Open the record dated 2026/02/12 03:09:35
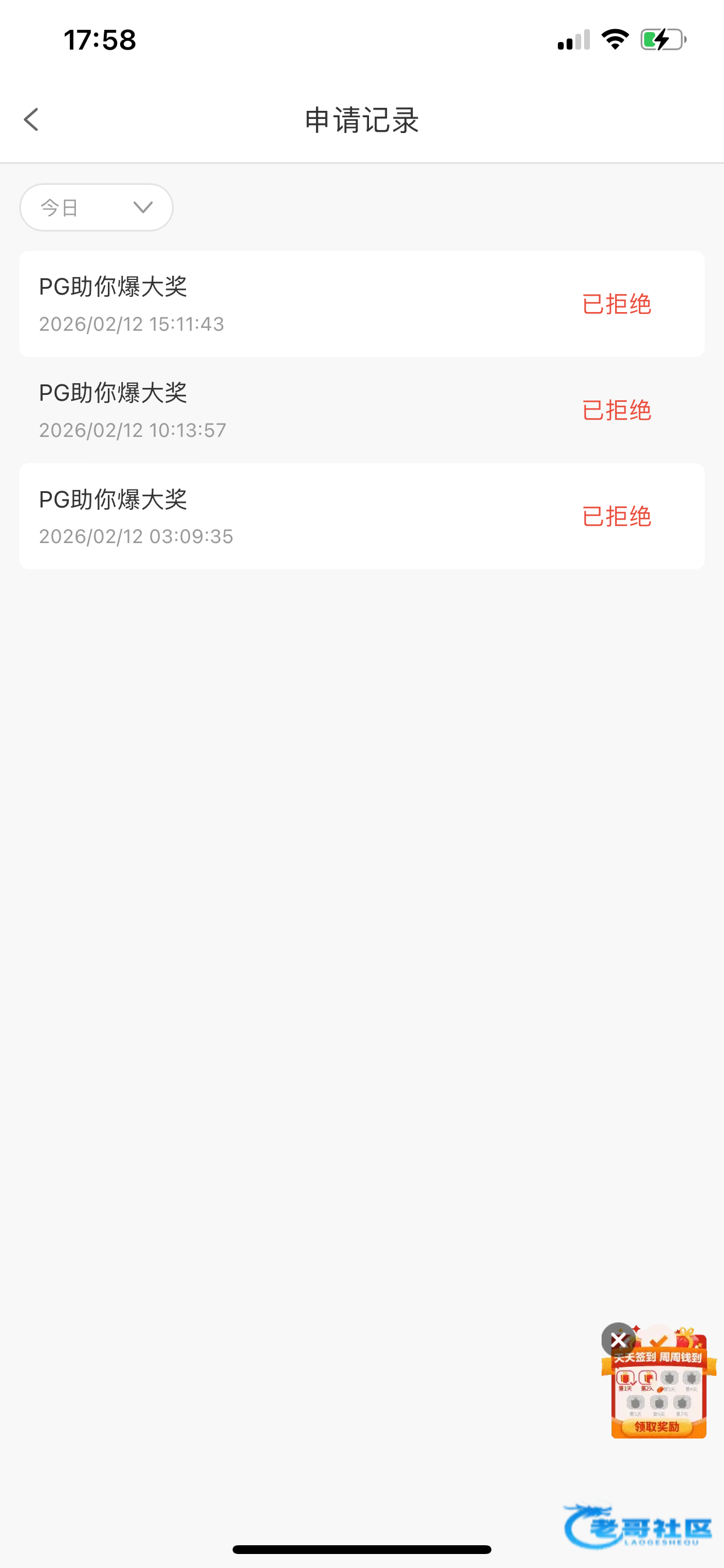 (361, 516)
